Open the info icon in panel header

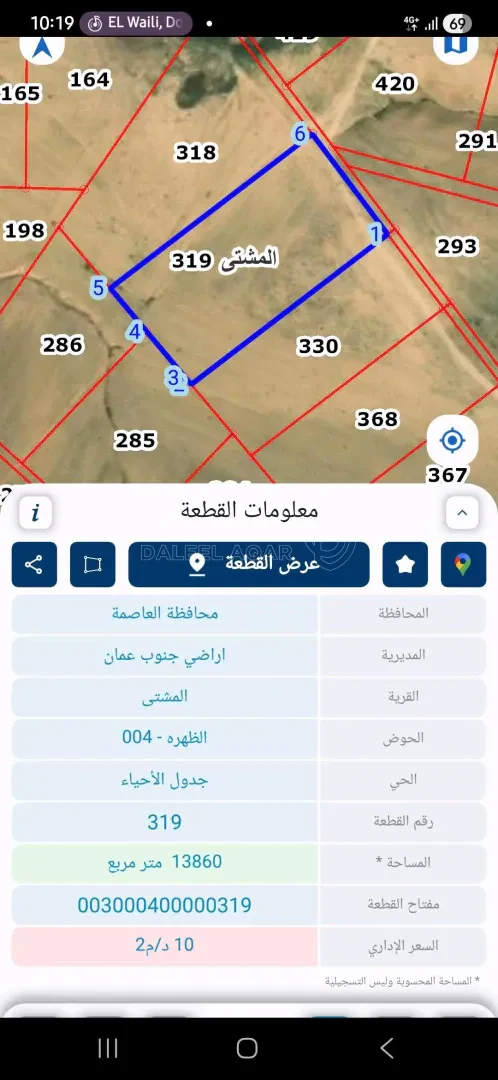(x=35, y=512)
